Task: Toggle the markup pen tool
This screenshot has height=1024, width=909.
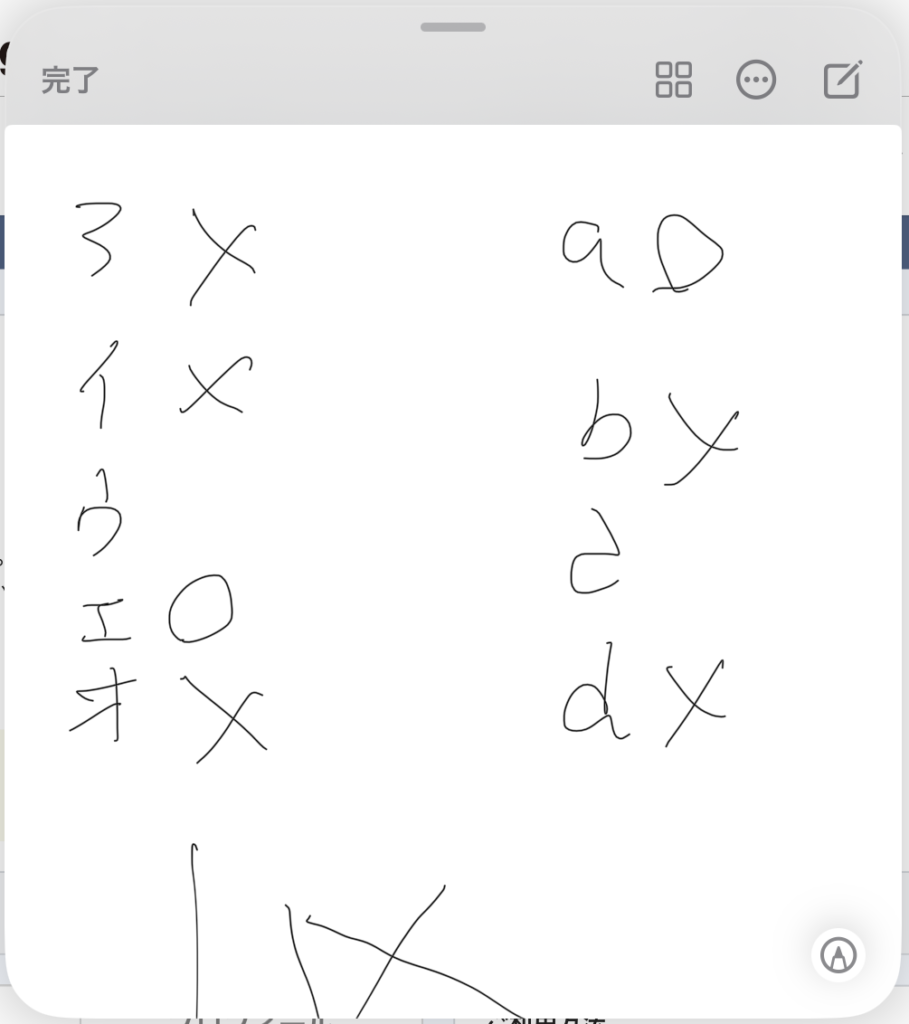Action: (838, 955)
